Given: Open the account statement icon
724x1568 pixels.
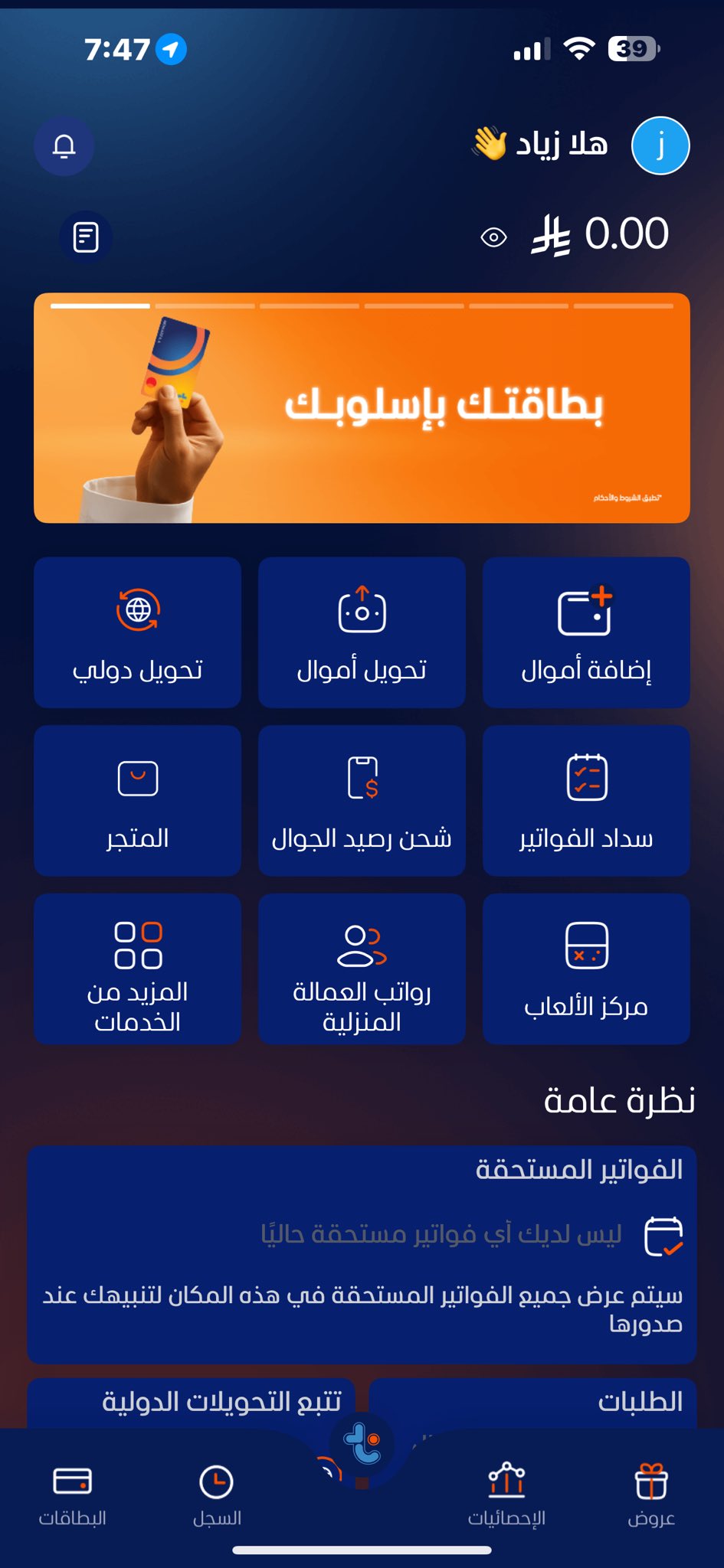Looking at the screenshot, I should (86, 237).
